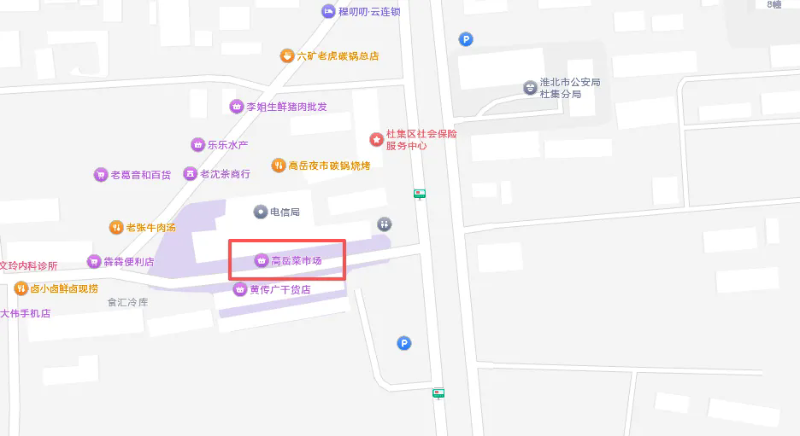This screenshot has height=436, width=800.
Task: Tap the 乐乐水产 shop marker
Action: 198,145
